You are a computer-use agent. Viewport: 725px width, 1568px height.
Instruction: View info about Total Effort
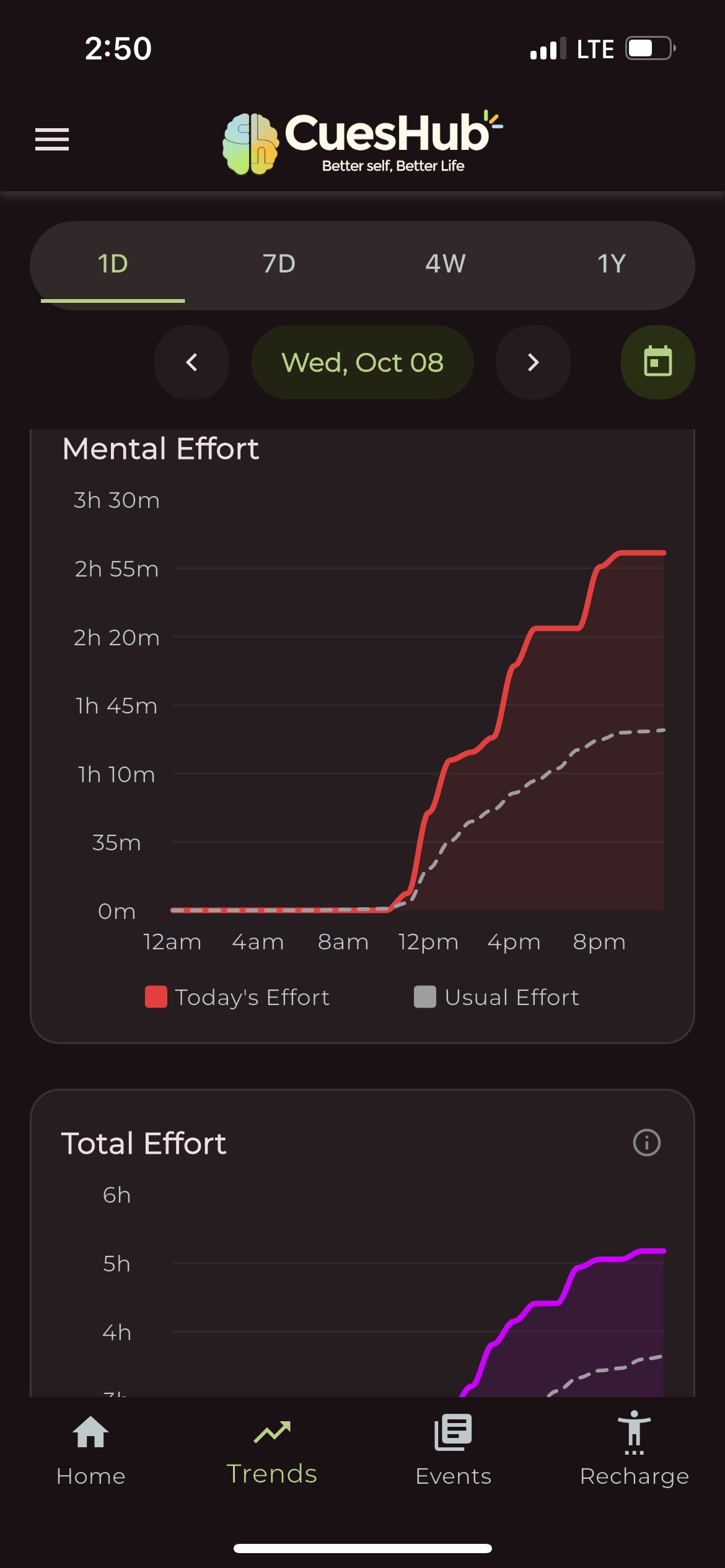click(x=646, y=1143)
